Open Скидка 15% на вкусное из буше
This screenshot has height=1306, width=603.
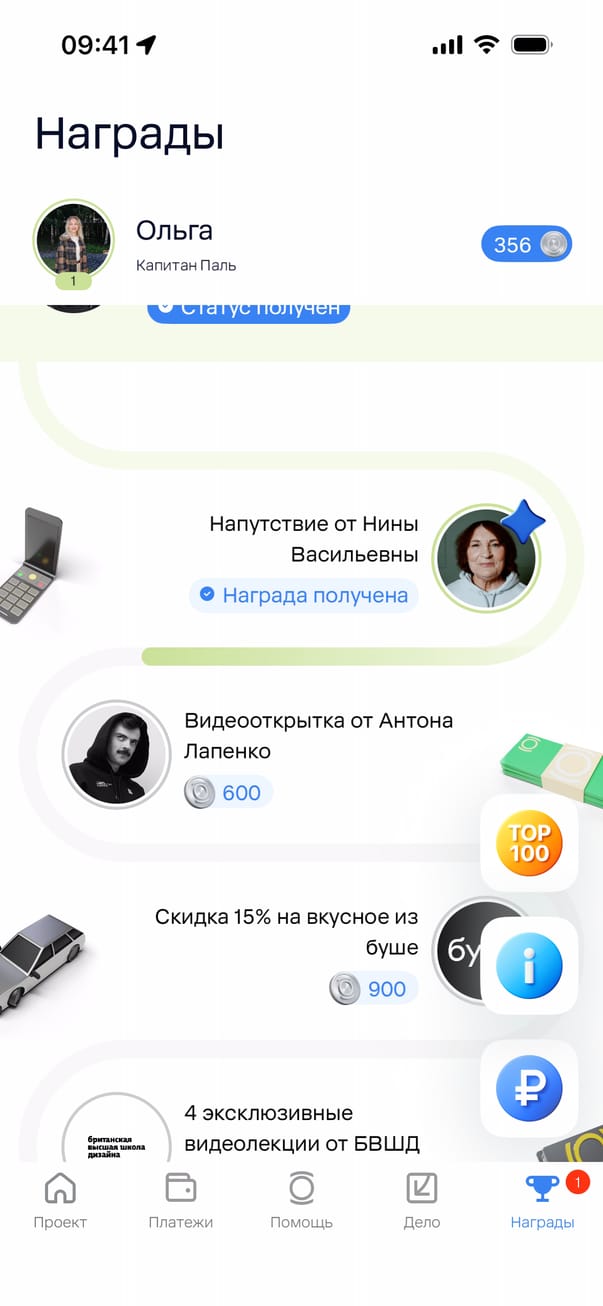[286, 931]
